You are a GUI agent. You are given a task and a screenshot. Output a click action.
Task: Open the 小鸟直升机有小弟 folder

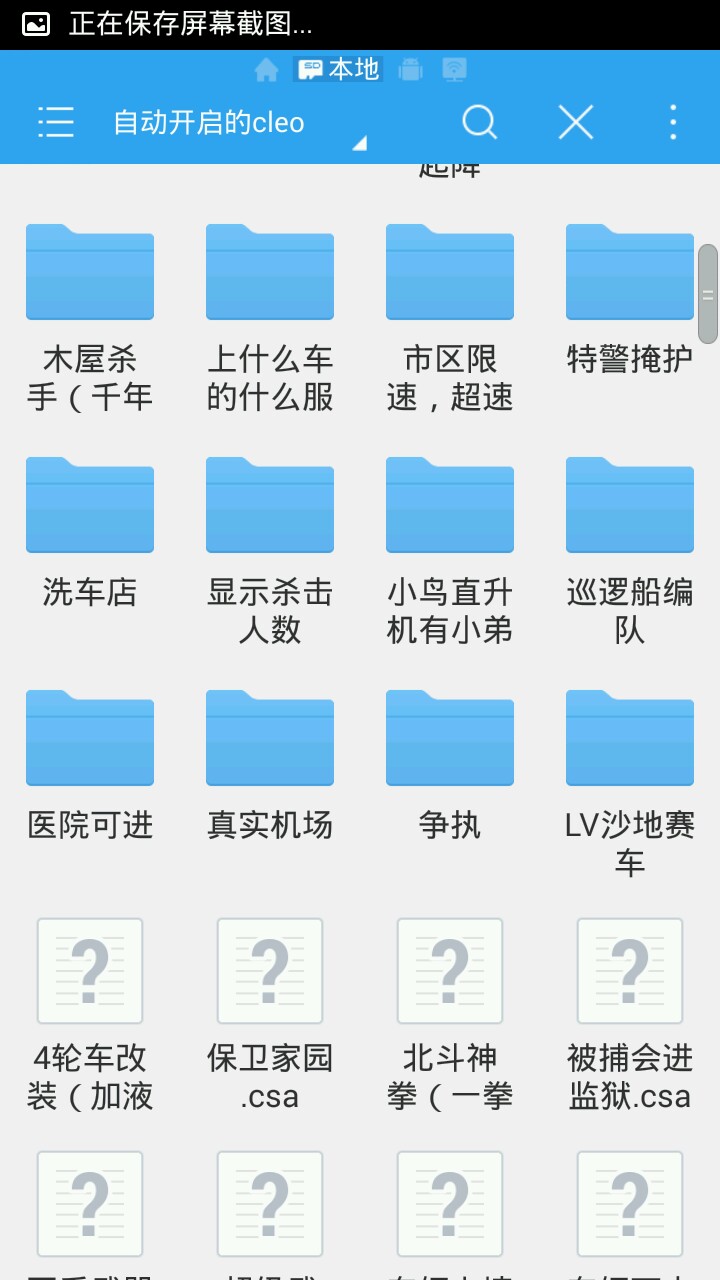point(450,505)
